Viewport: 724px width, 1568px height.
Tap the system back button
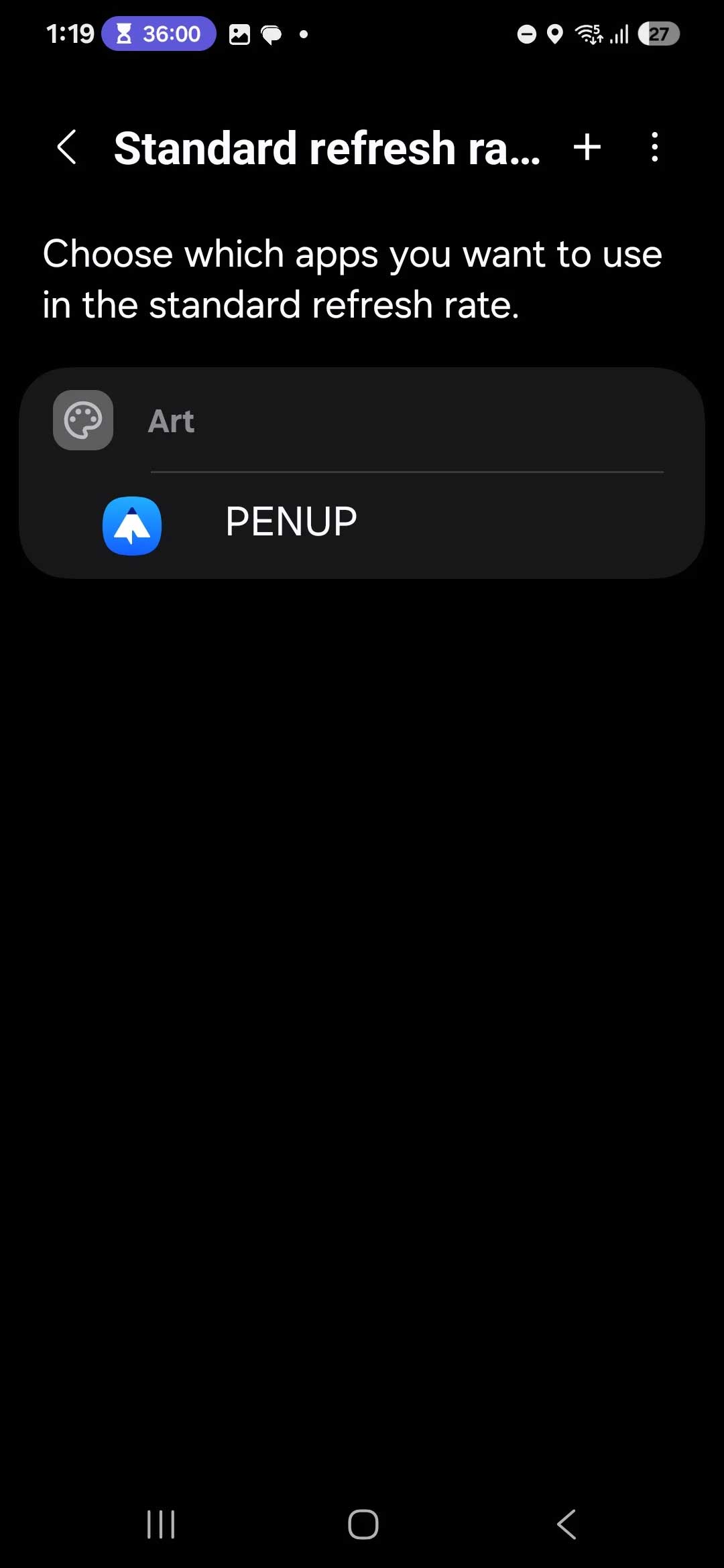(566, 1524)
